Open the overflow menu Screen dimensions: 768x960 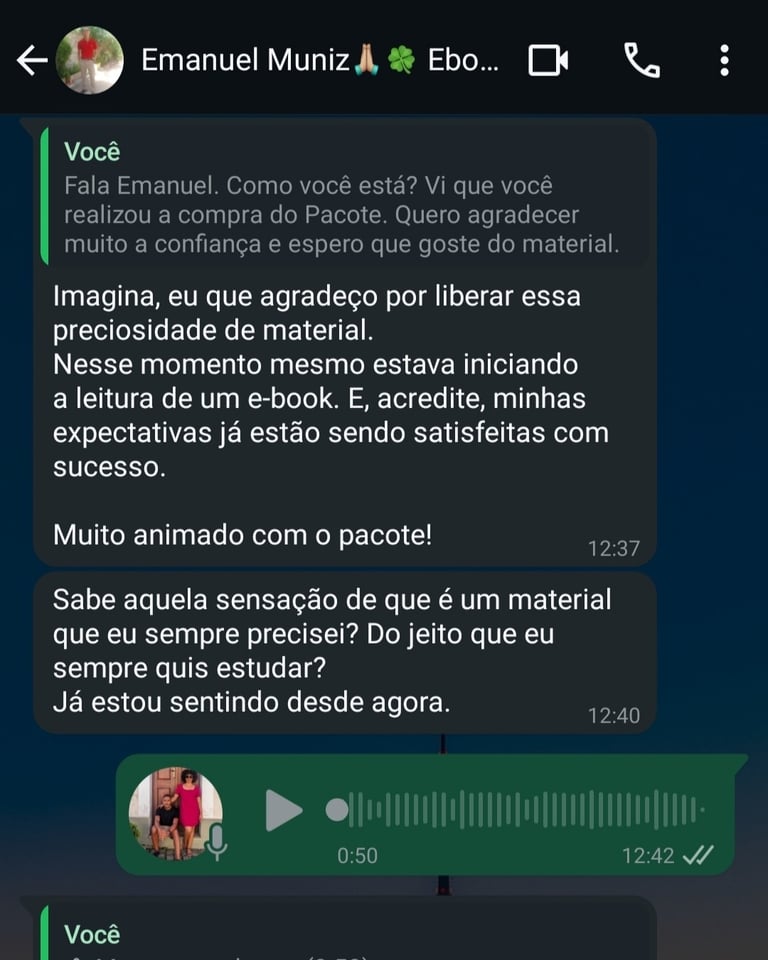[x=725, y=61]
